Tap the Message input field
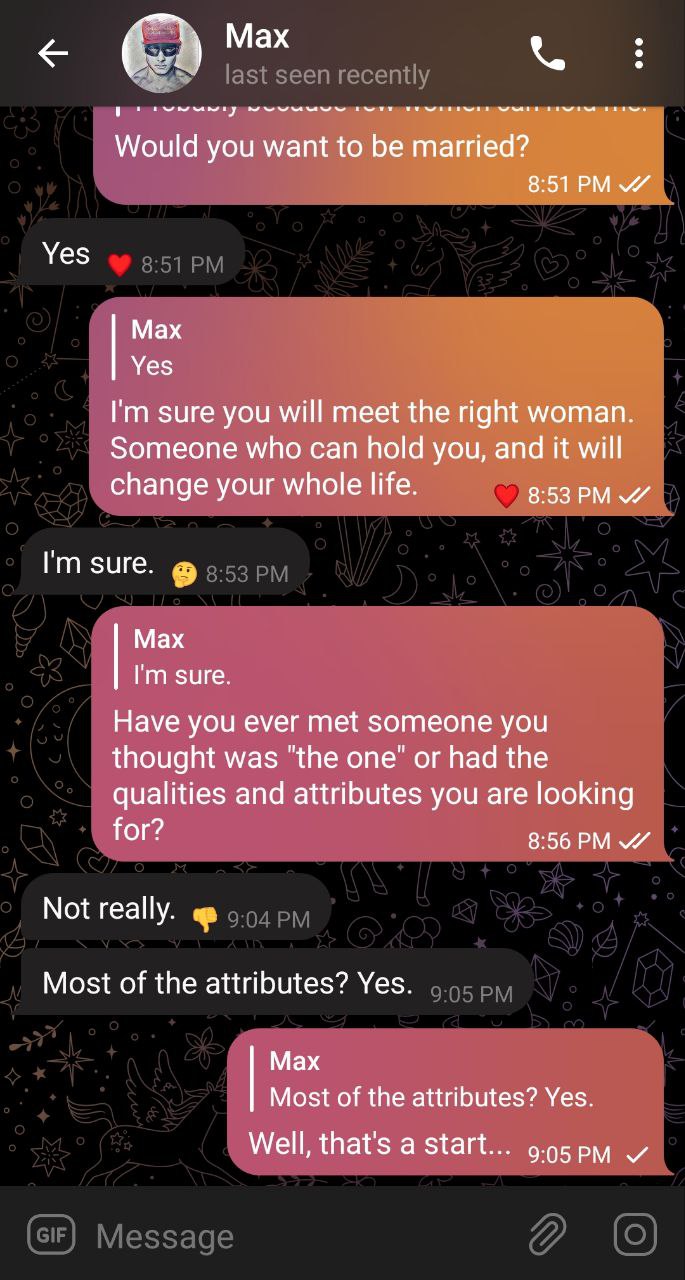This screenshot has height=1280, width=685. 300,1236
